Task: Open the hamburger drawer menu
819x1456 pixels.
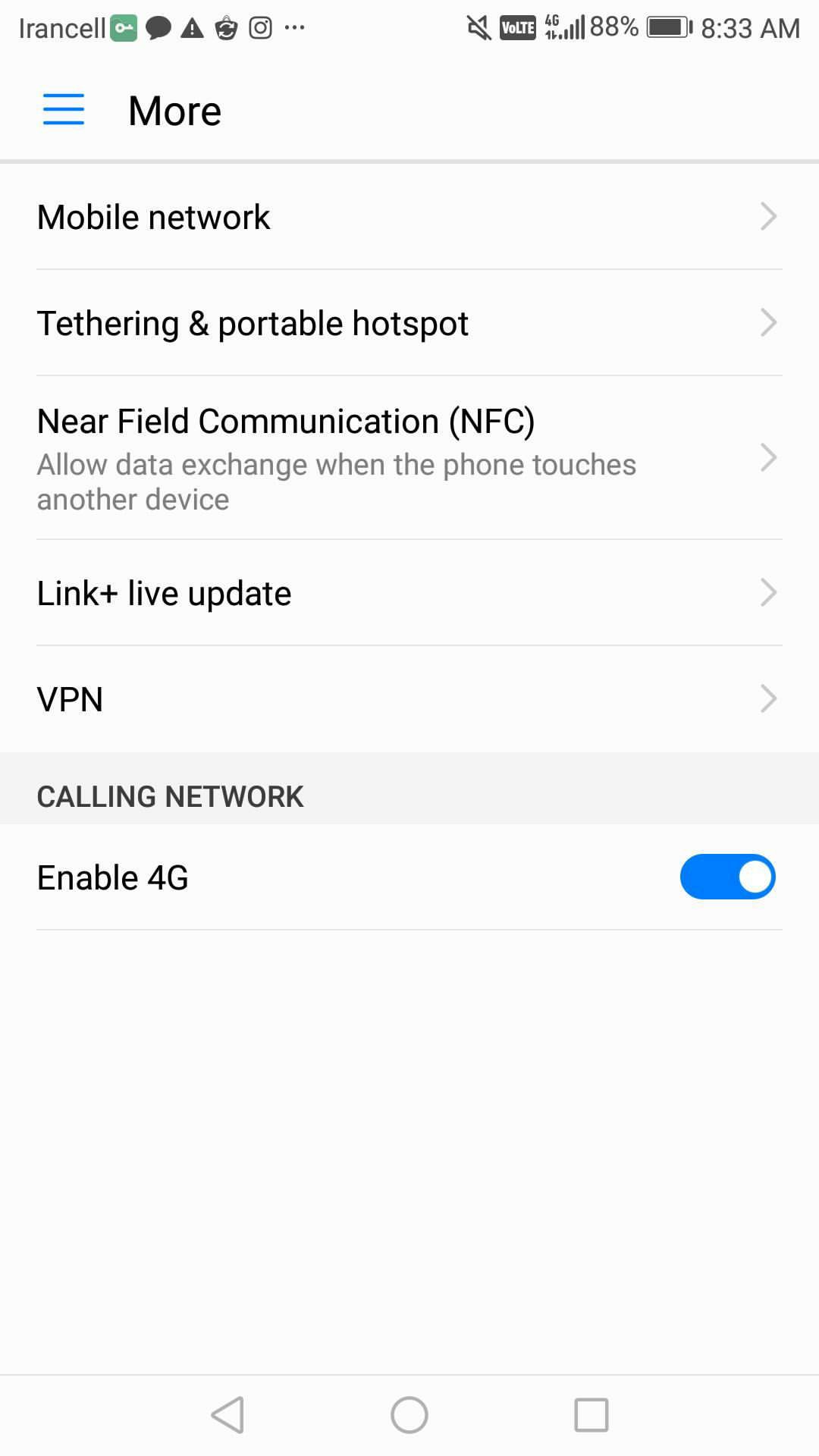Action: coord(64,110)
